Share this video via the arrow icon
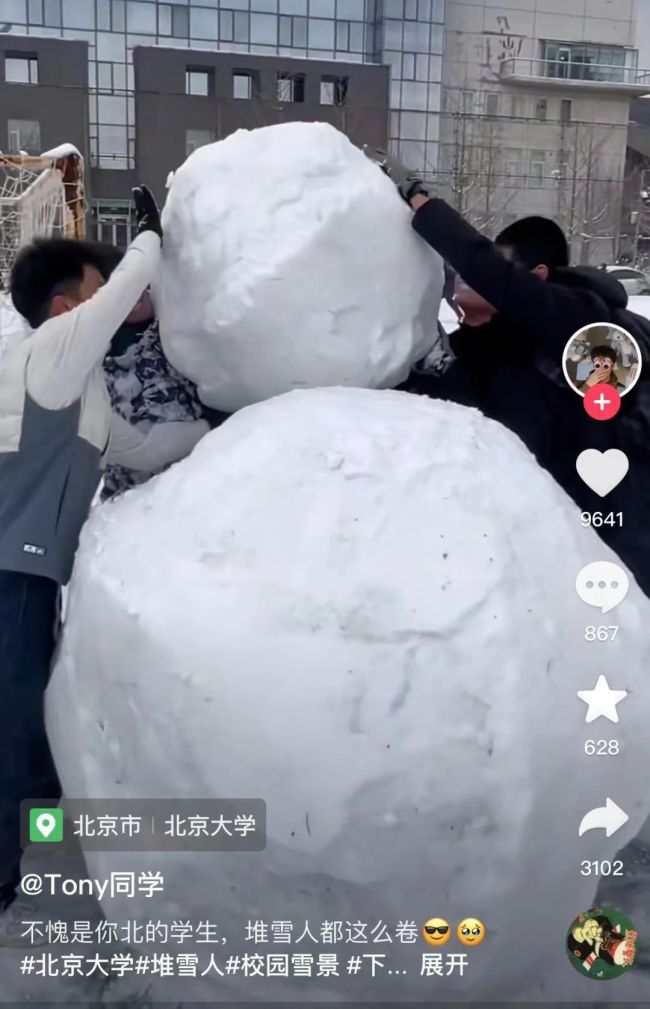The image size is (650, 1009). pyautogui.click(x=602, y=818)
